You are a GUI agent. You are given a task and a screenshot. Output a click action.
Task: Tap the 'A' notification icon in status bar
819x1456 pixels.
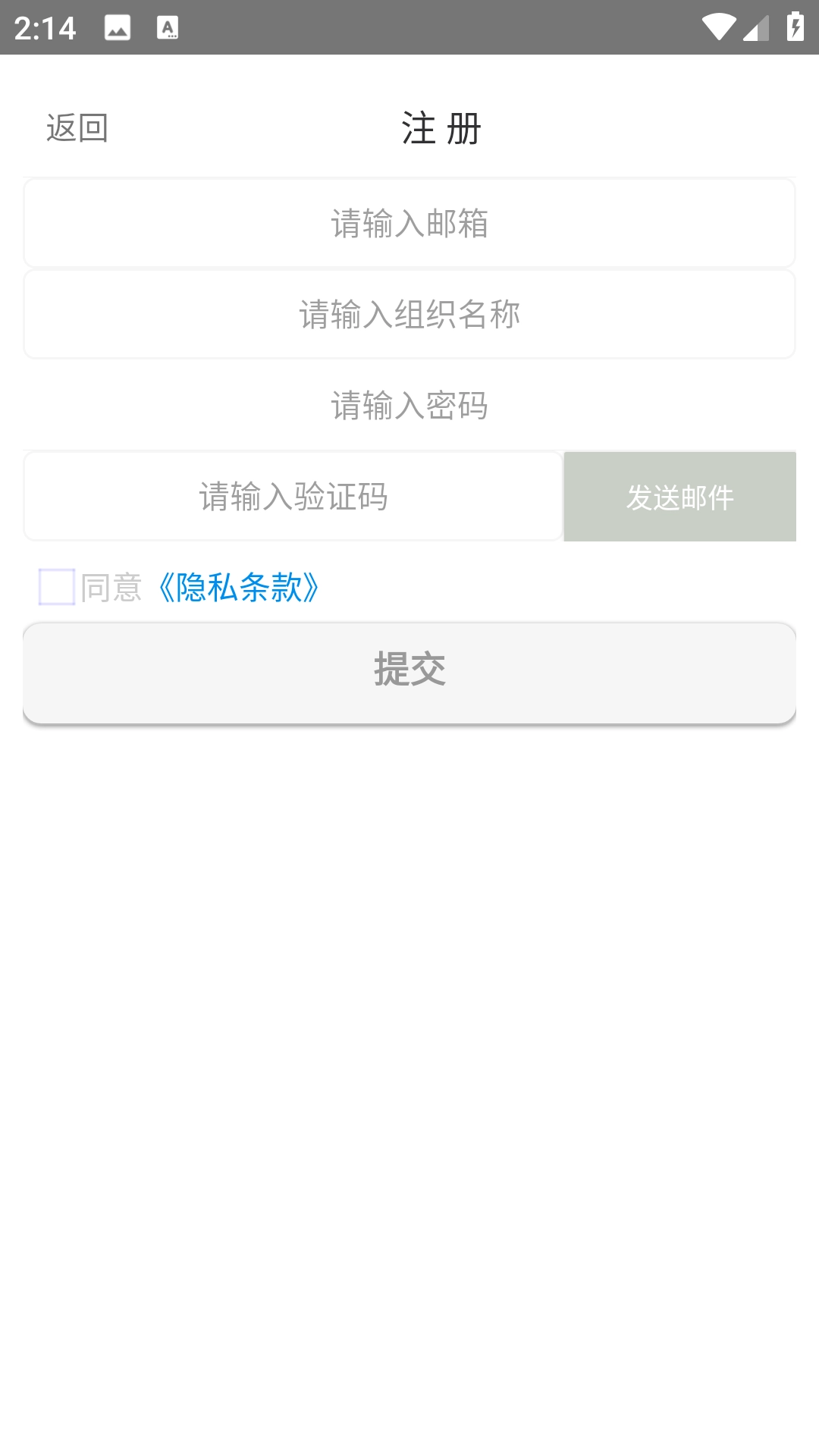tap(168, 29)
